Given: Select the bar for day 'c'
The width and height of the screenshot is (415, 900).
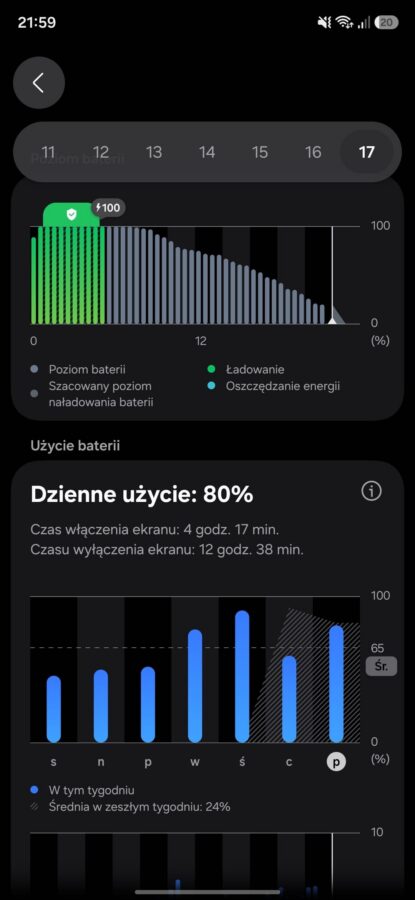Looking at the screenshot, I should (289, 699).
